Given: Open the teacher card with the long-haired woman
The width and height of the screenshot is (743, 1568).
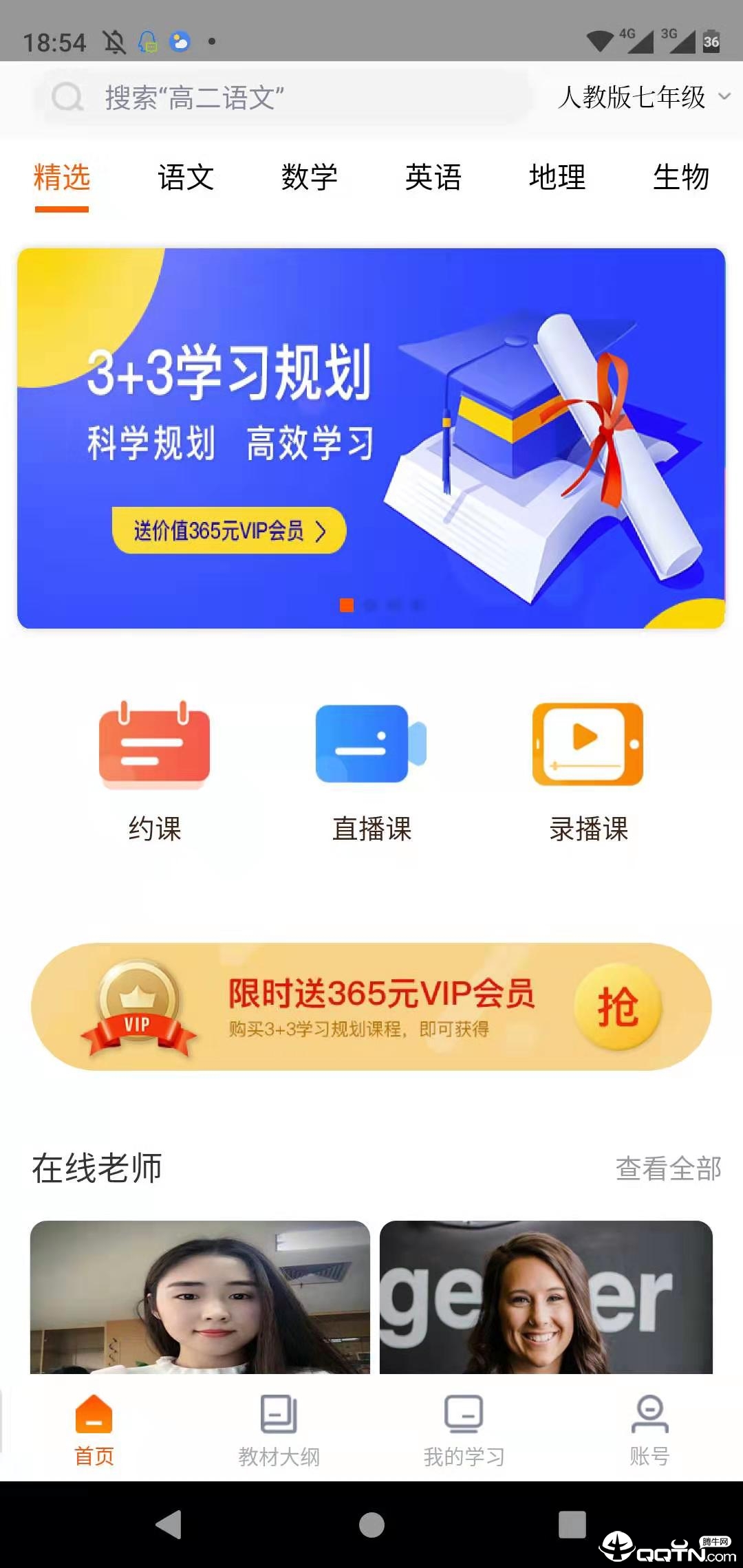Looking at the screenshot, I should click(x=200, y=1297).
